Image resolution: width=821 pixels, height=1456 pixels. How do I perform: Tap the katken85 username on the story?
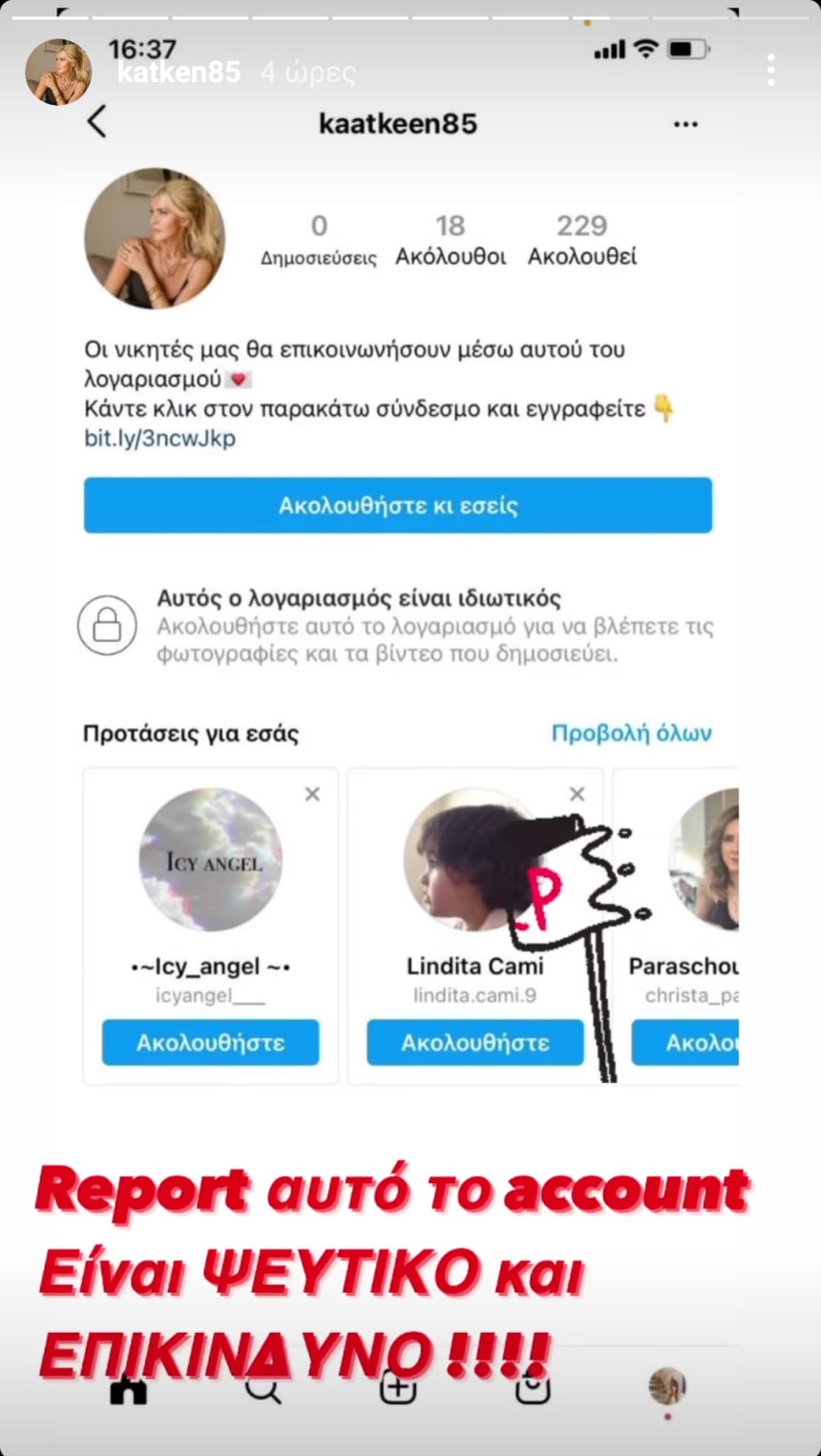(179, 73)
